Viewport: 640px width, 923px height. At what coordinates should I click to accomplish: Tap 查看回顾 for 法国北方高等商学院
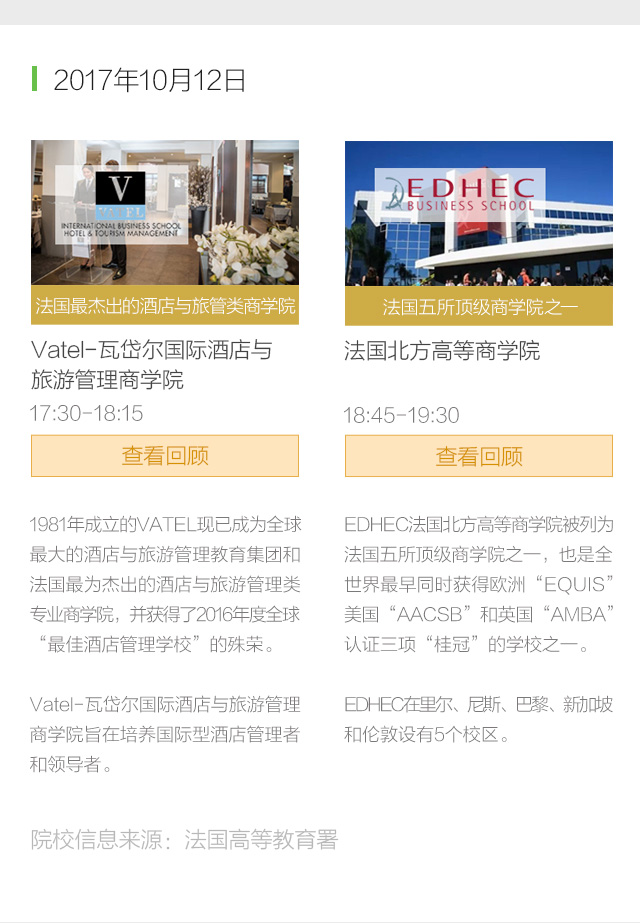(478, 456)
